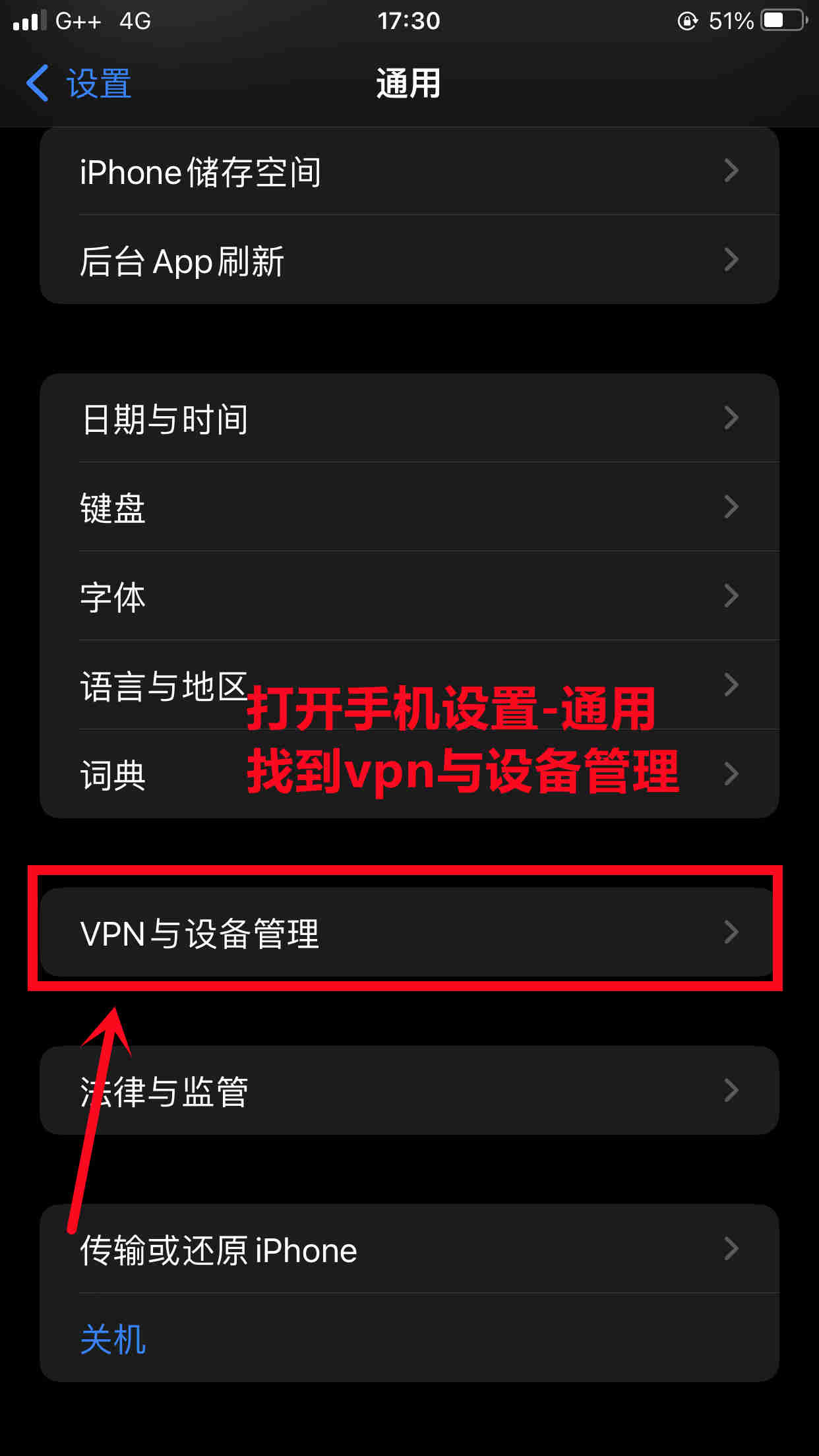Open 字体 settings
The image size is (819, 1456).
[x=409, y=596]
